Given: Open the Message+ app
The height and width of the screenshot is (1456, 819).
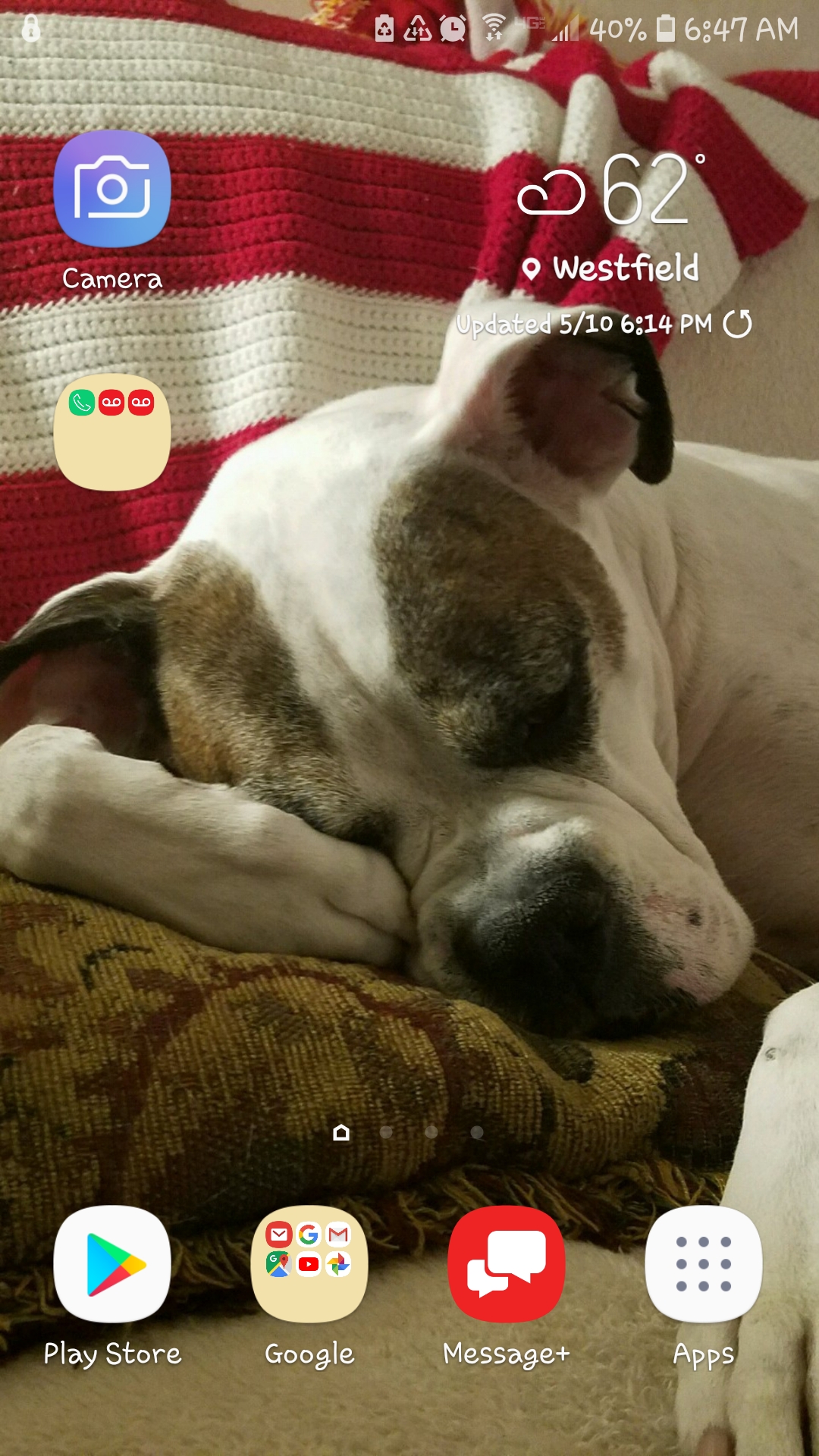Looking at the screenshot, I should tap(507, 1264).
